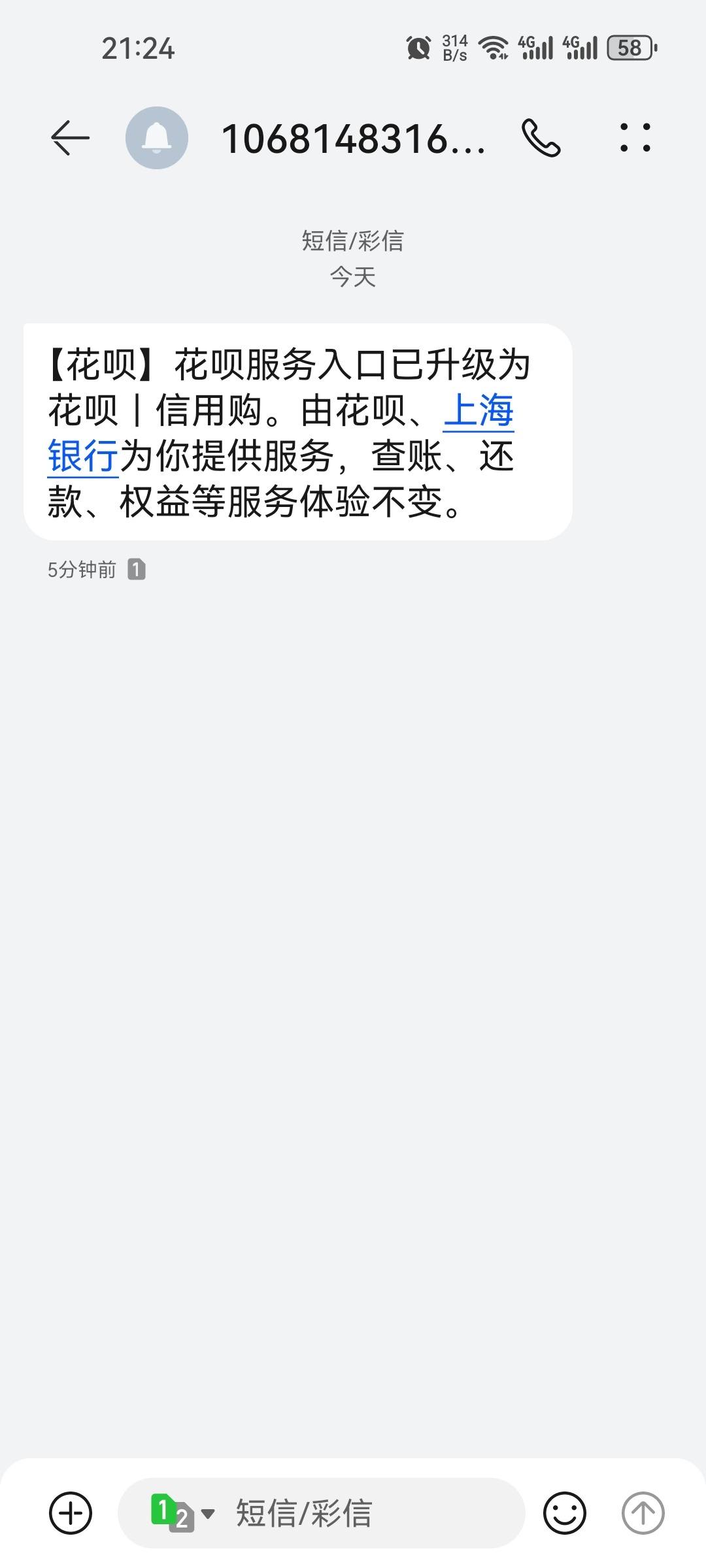The height and width of the screenshot is (1568, 706).
Task: Go back to the message list
Action: click(x=70, y=138)
